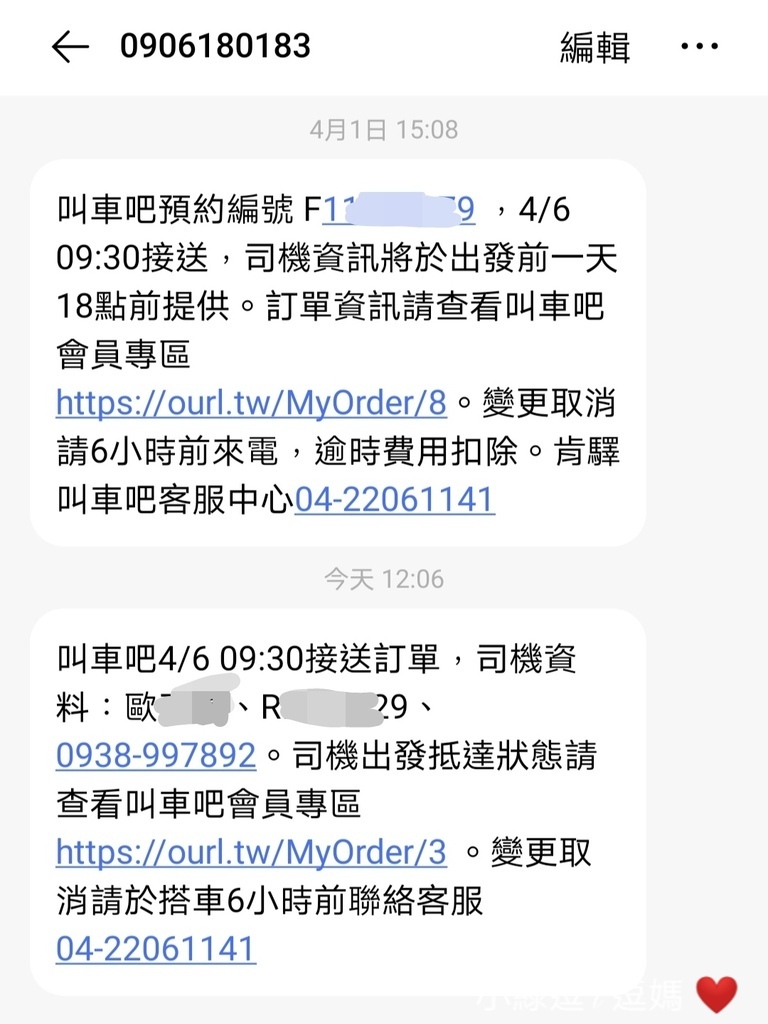The height and width of the screenshot is (1024, 768).
Task: Open the https://ourl.tw/MyOrder/3 link
Action: coord(251,852)
